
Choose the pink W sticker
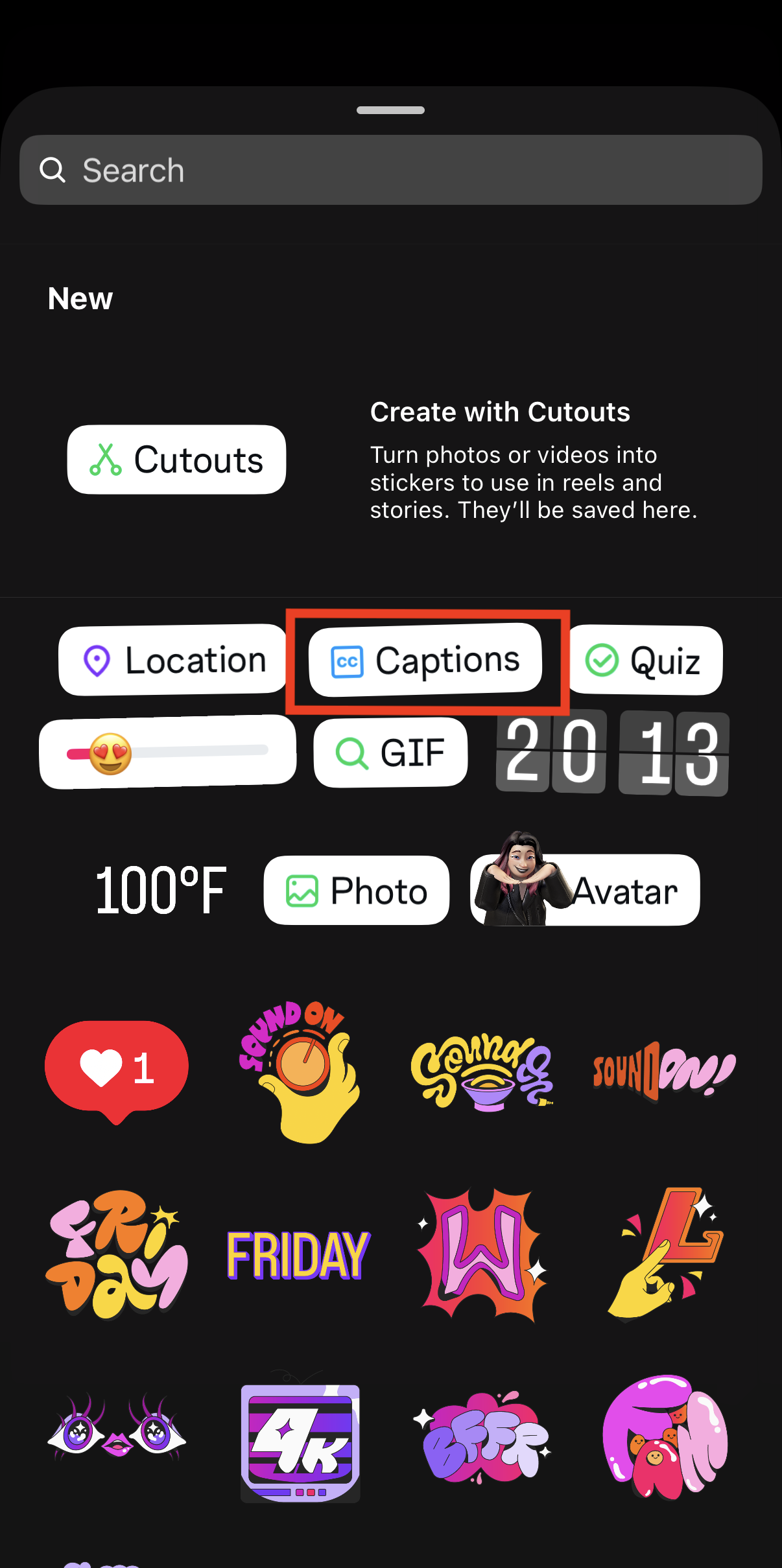(x=482, y=1255)
